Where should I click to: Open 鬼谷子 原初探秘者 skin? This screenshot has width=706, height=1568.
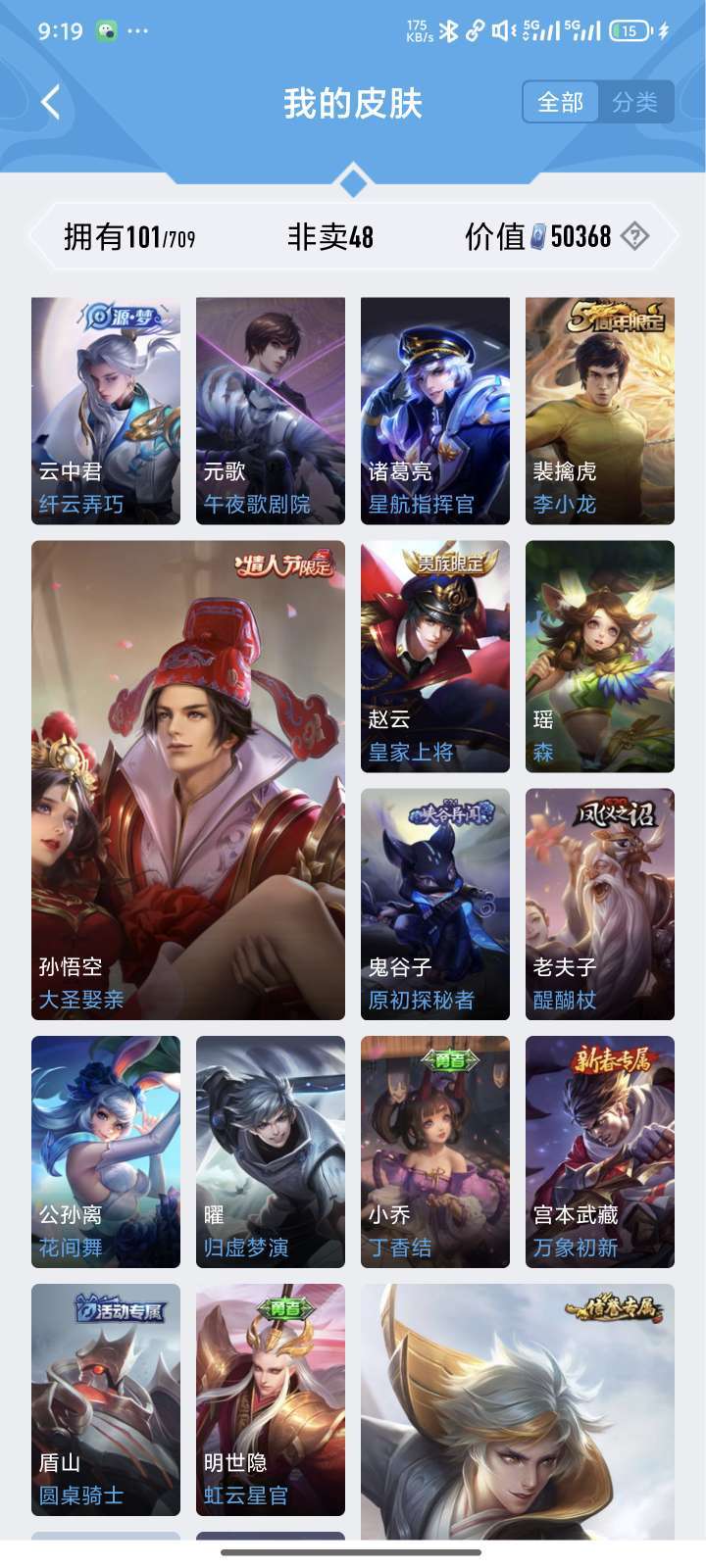tap(435, 904)
